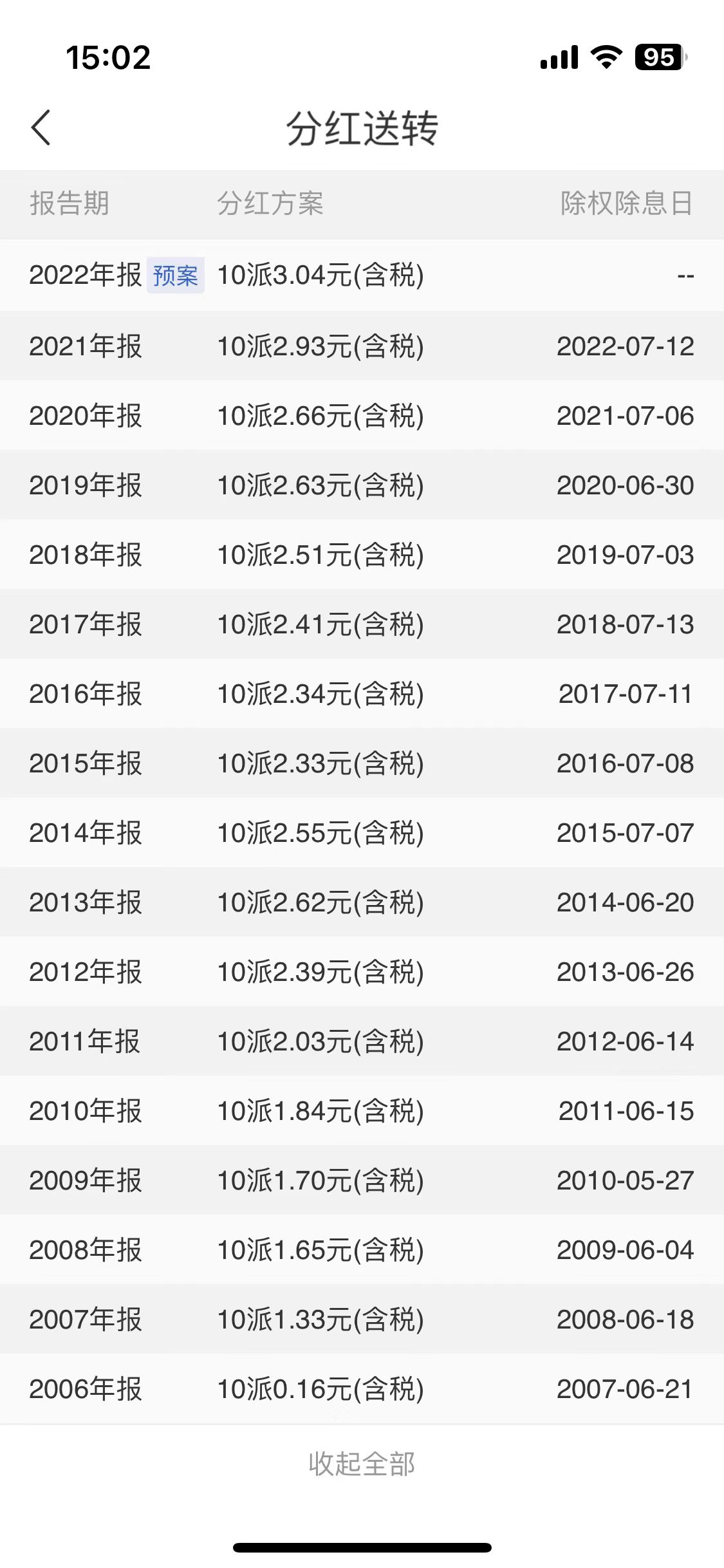
Task: Collapse the list with 收起全部
Action: 362,1464
